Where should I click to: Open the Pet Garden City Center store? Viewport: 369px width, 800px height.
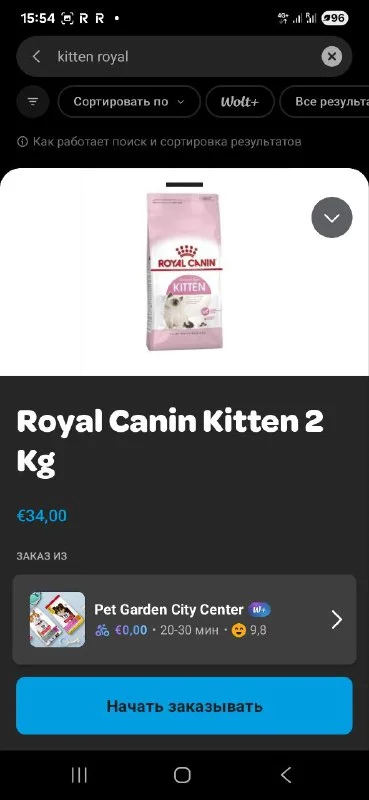point(184,619)
